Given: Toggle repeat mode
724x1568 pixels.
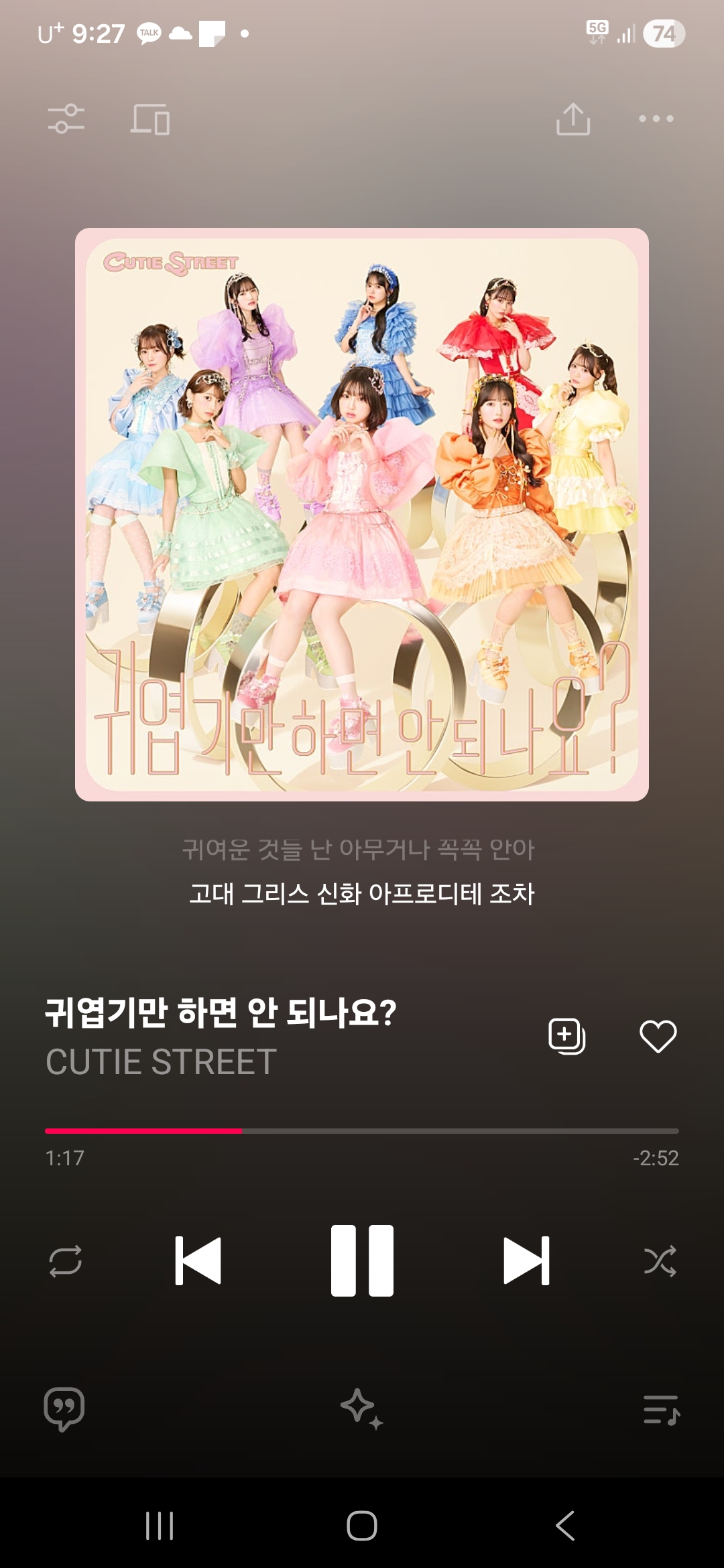Looking at the screenshot, I should point(66,1261).
